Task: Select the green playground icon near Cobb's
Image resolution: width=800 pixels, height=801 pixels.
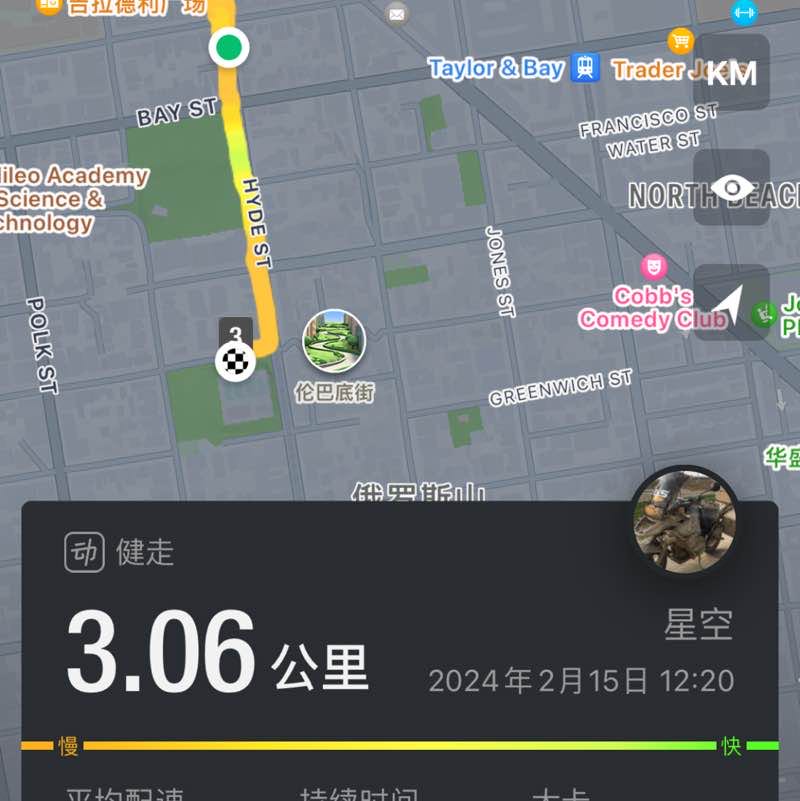Action: 762,312
